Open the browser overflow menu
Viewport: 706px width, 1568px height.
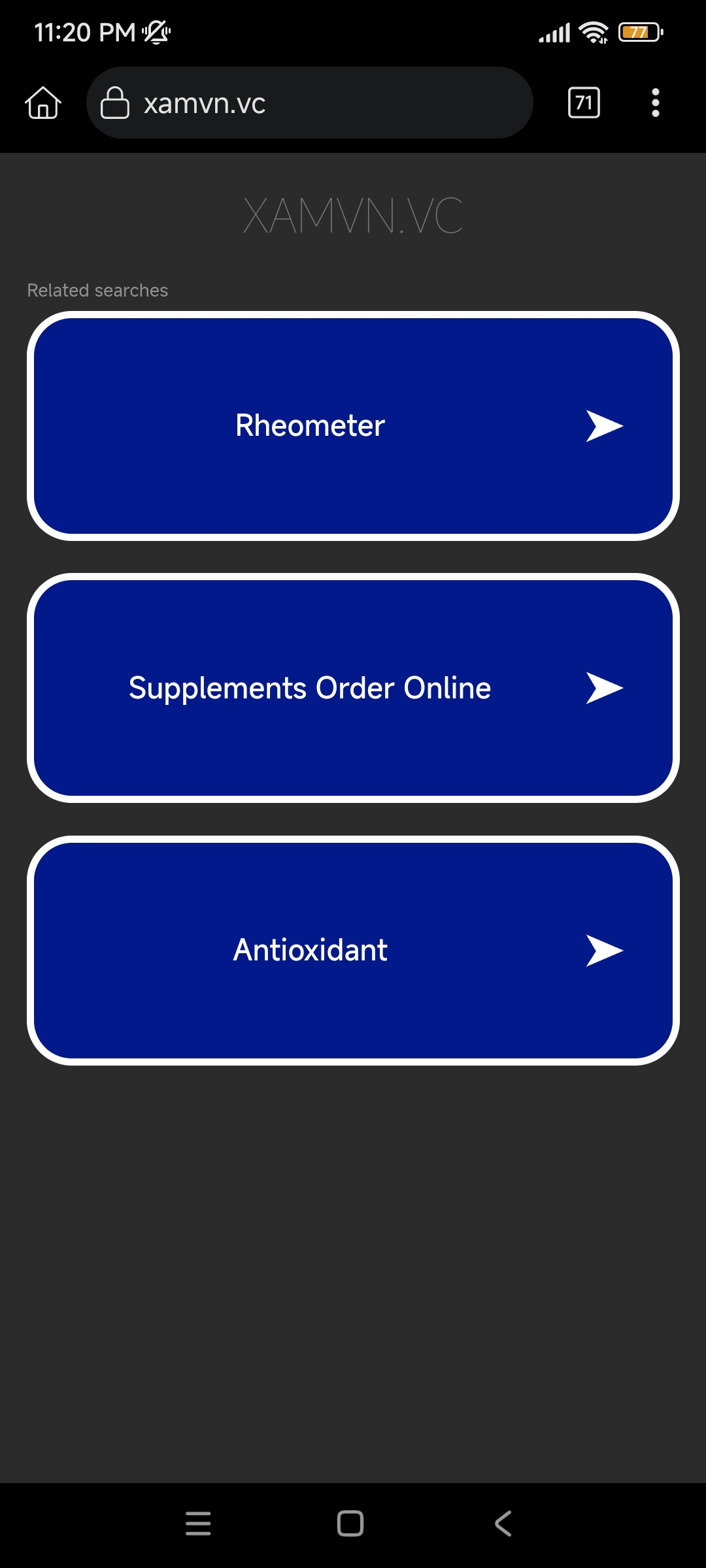[x=655, y=103]
